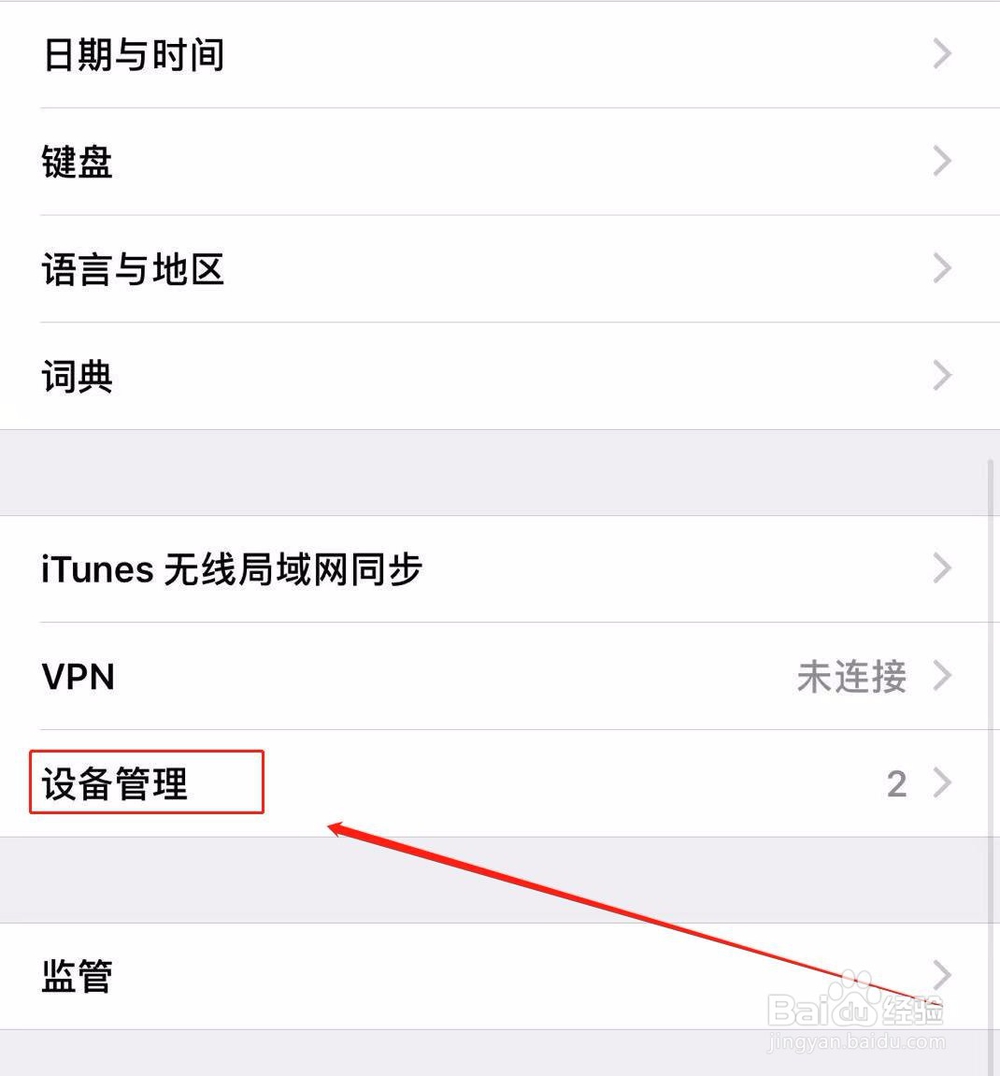1000x1076 pixels.
Task: Click the chevron next to the 2 count
Action: pos(941,783)
